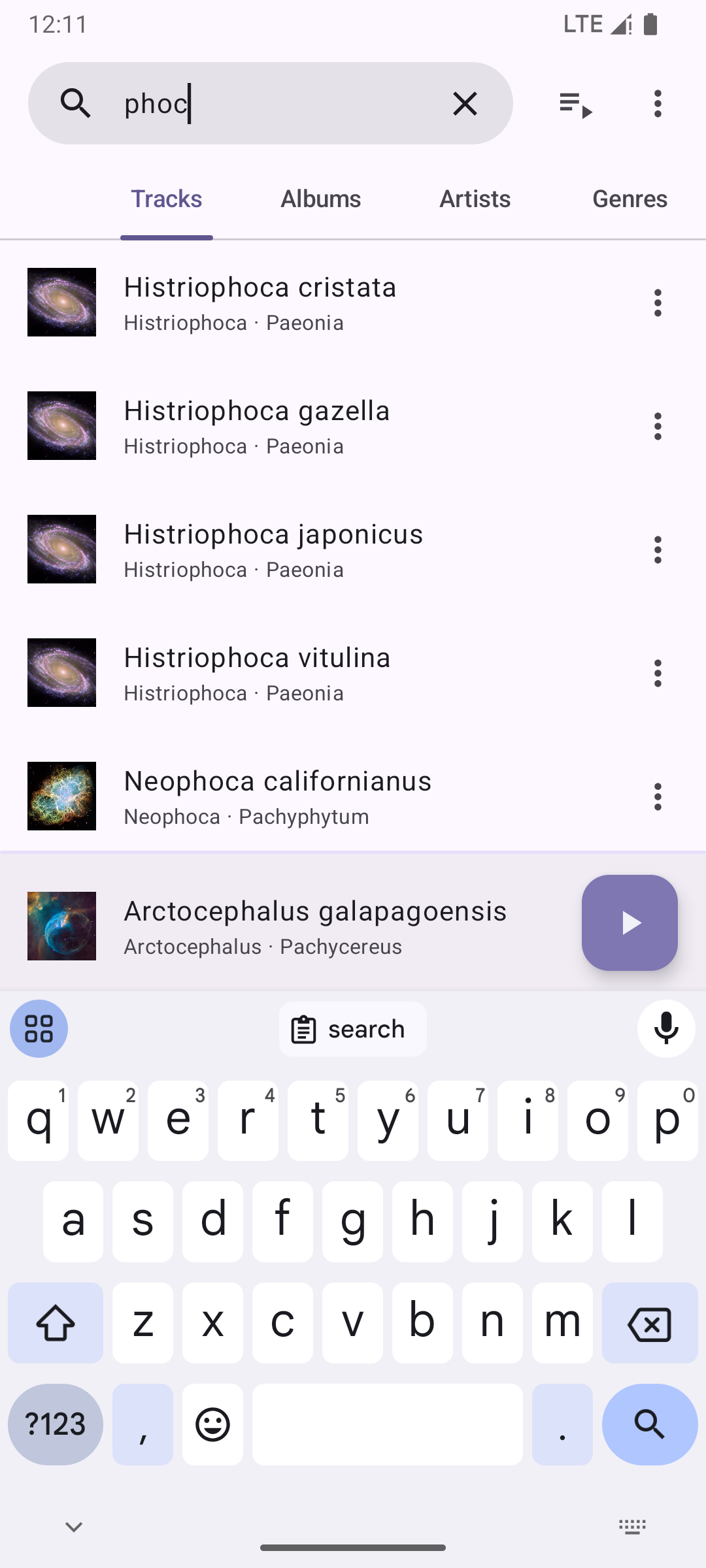This screenshot has width=706, height=1568.
Task: Play the track Histriophoca cristata
Action: click(x=327, y=302)
